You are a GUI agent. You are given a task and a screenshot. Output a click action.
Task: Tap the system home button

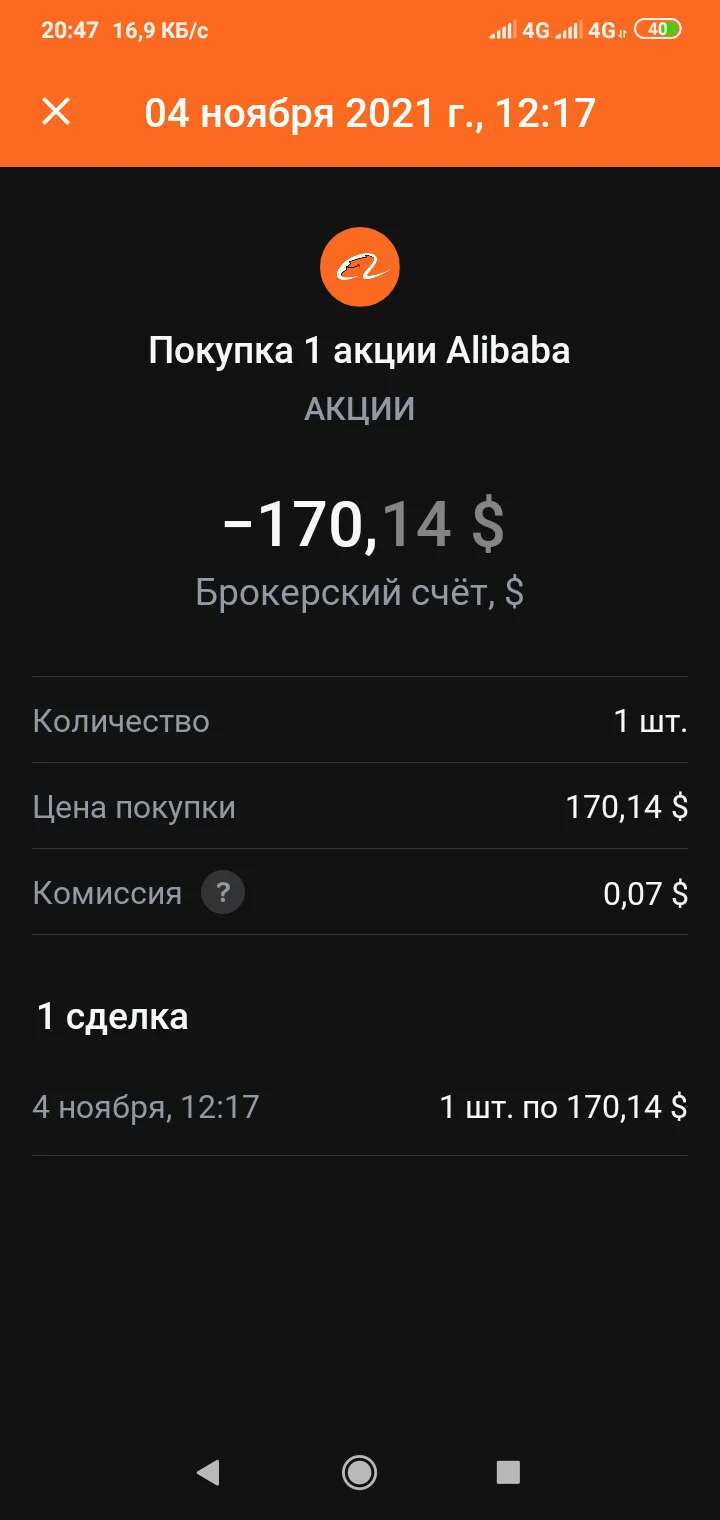coord(359,1471)
